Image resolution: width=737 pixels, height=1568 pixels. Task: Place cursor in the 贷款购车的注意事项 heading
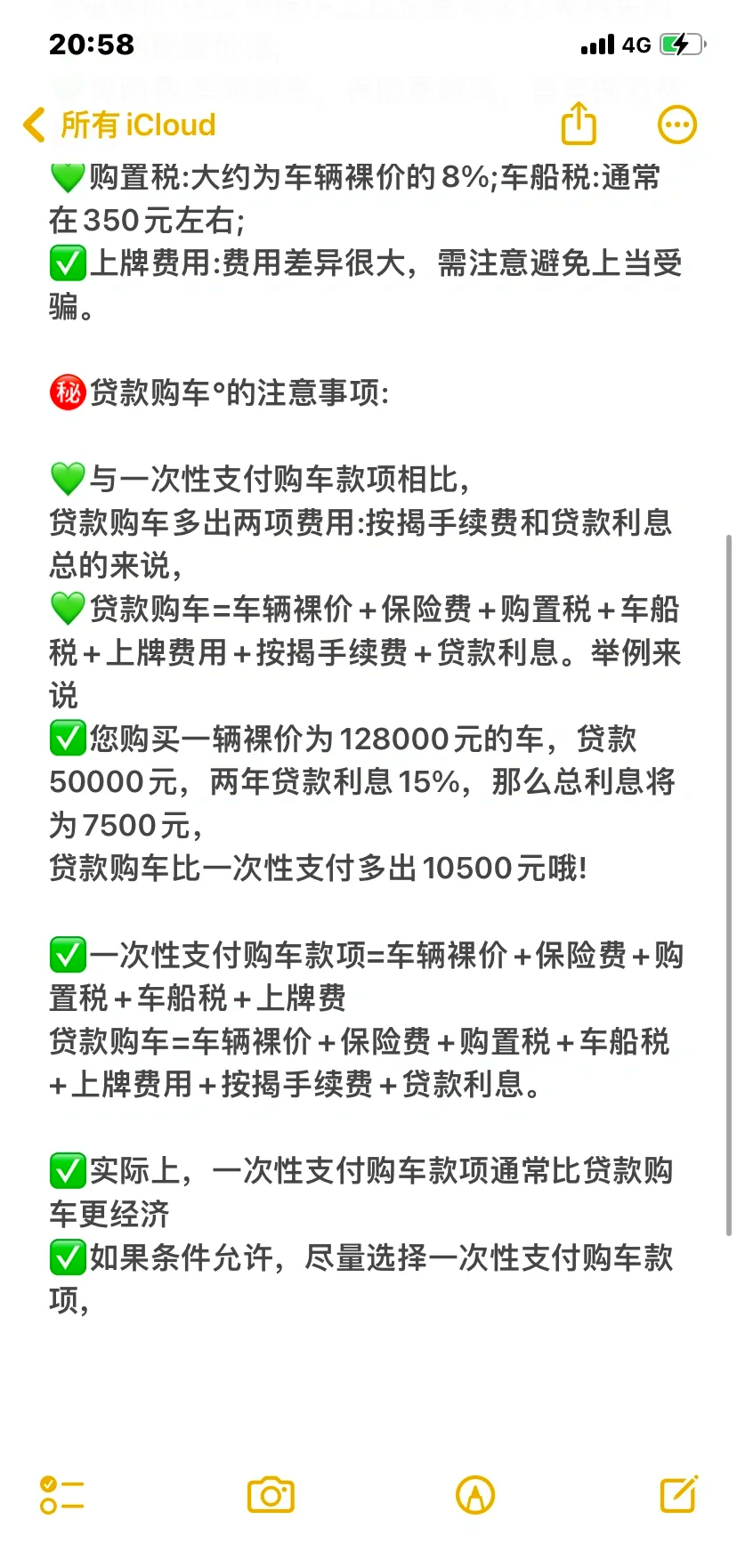(240, 390)
